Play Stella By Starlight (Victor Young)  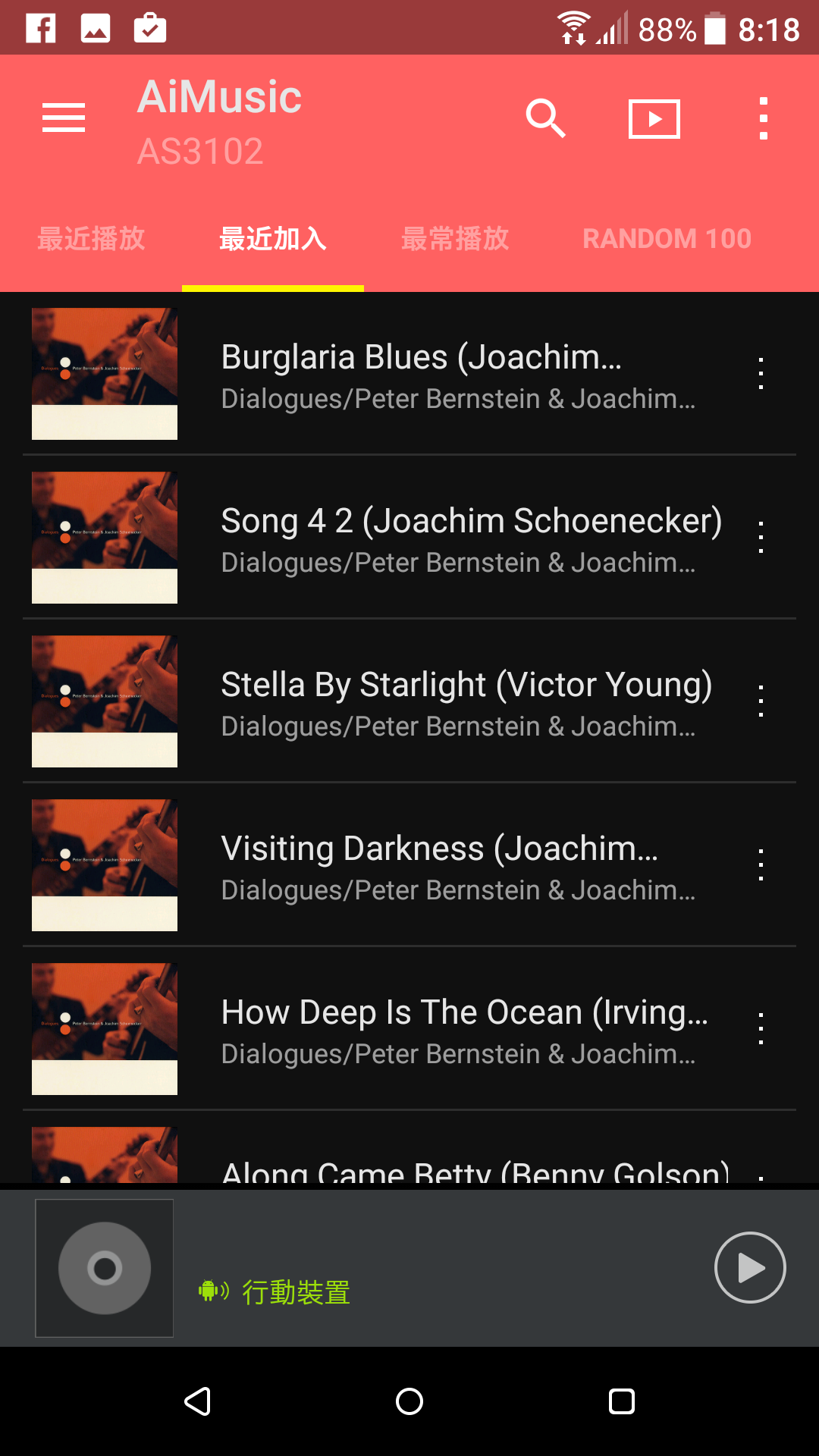455,701
